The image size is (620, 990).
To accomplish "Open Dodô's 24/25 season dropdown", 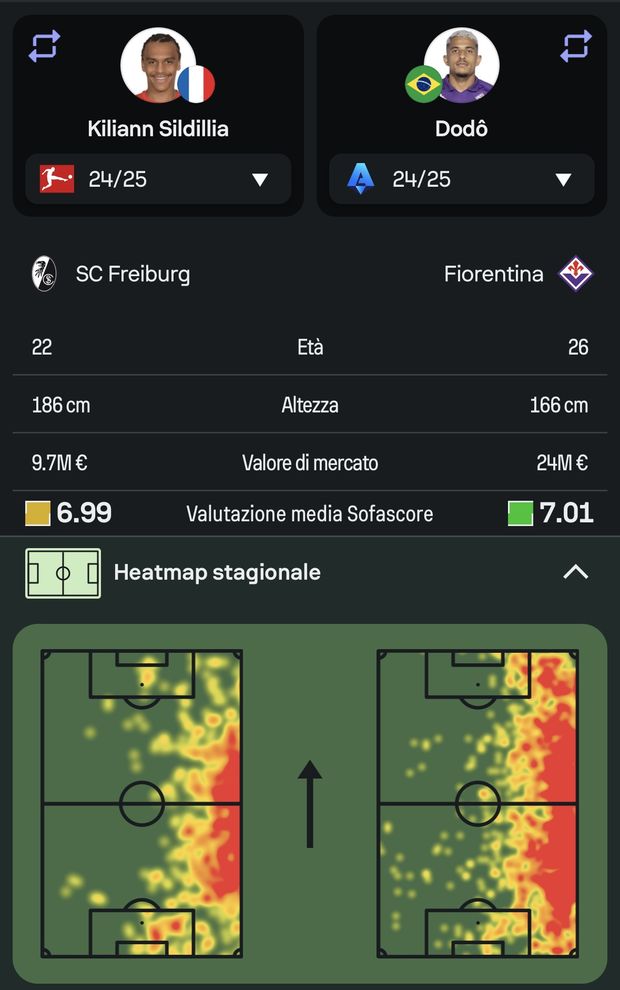I will click(x=461, y=179).
